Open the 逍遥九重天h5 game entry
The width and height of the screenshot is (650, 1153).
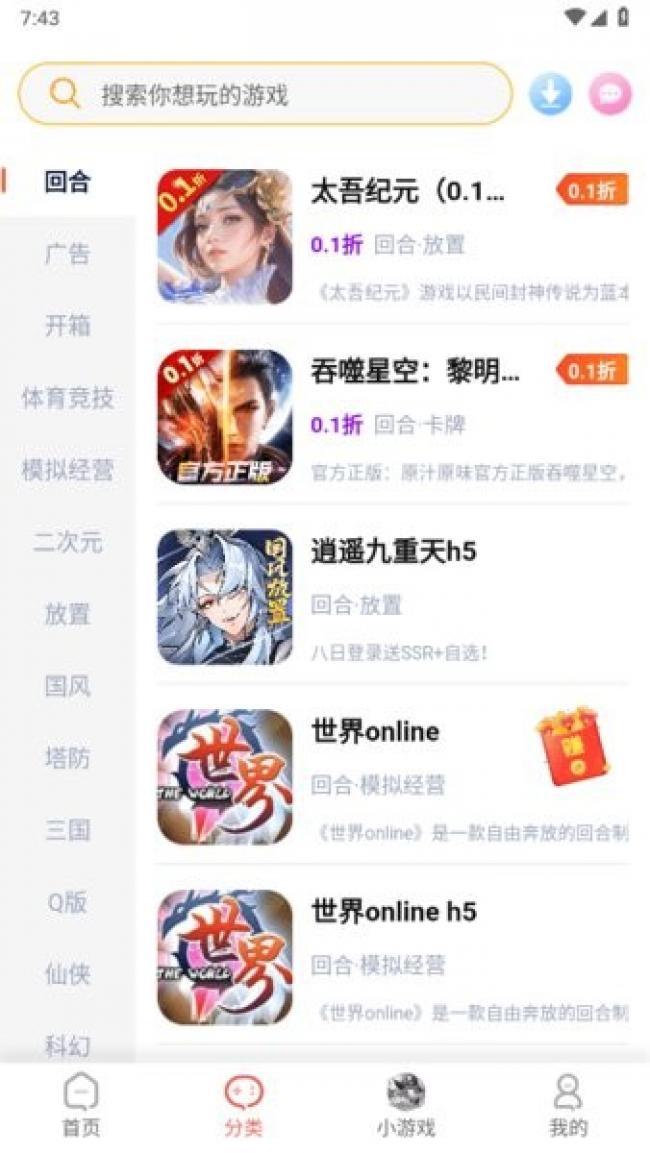coord(394,551)
